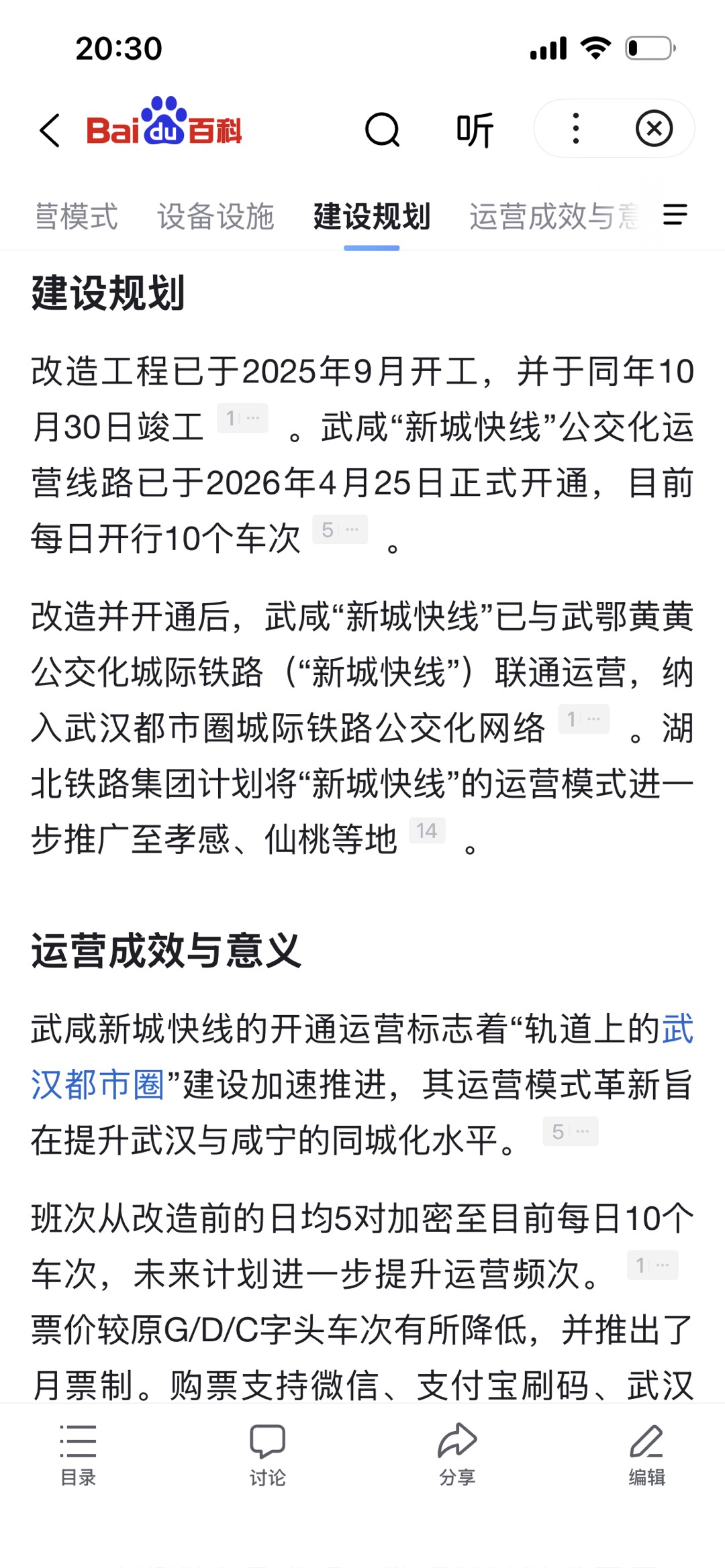Tap the Baidu 百科 logo

(164, 124)
